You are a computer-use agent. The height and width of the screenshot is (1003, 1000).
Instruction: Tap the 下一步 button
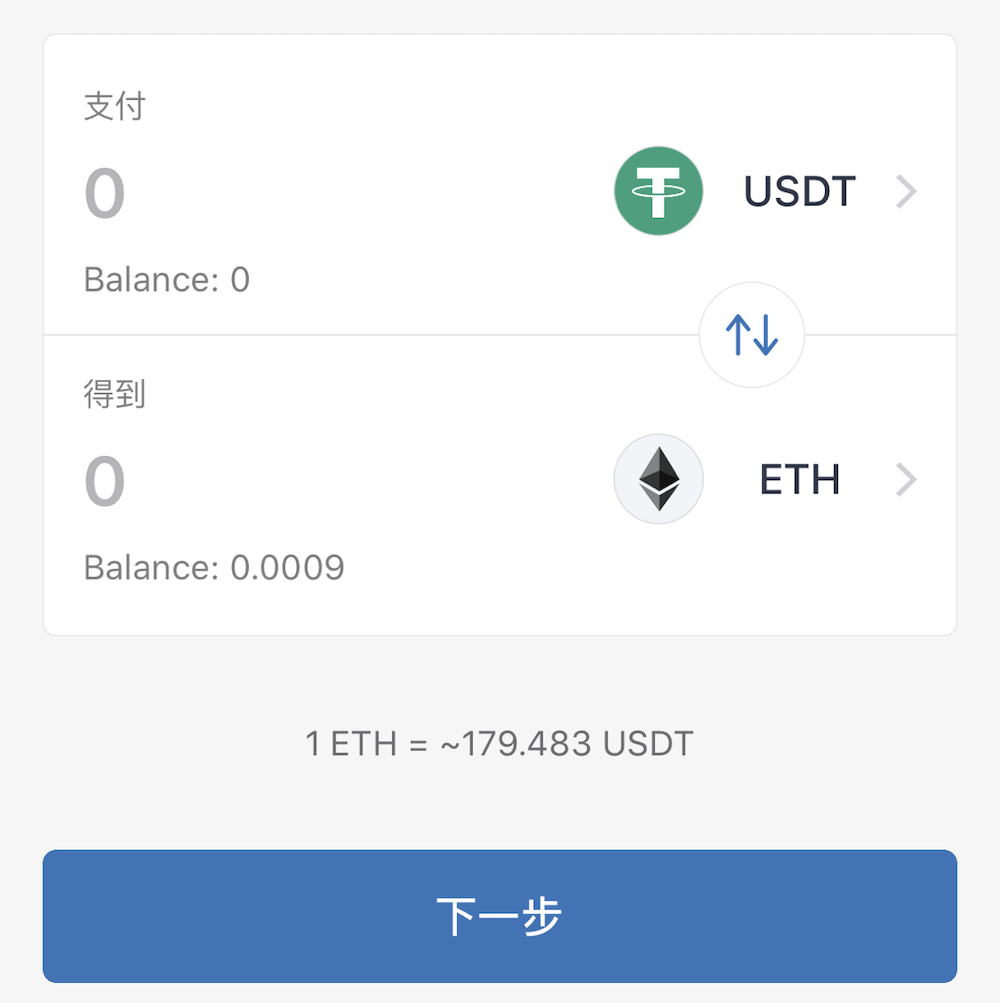[499, 916]
